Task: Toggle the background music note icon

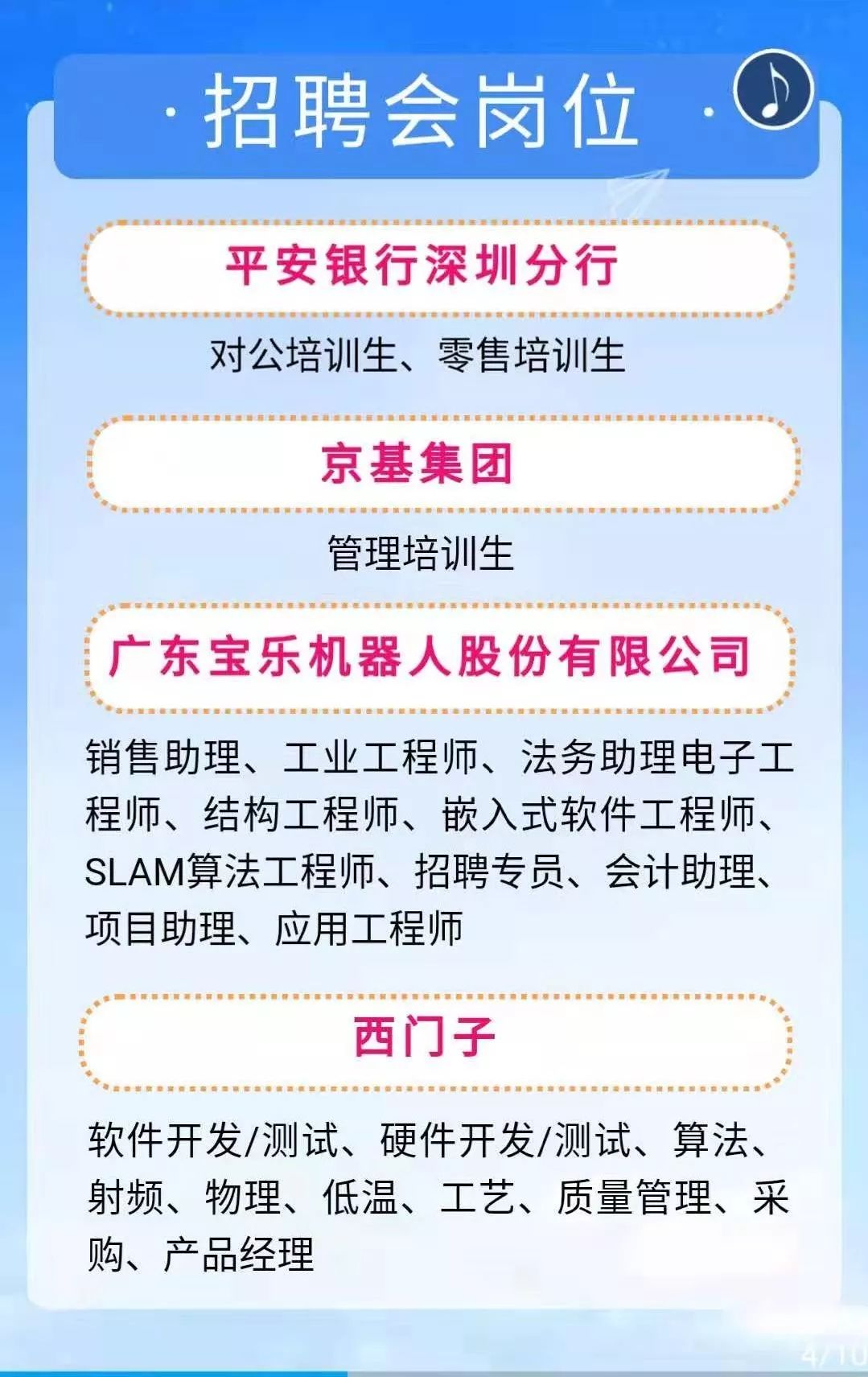Action: [773, 90]
